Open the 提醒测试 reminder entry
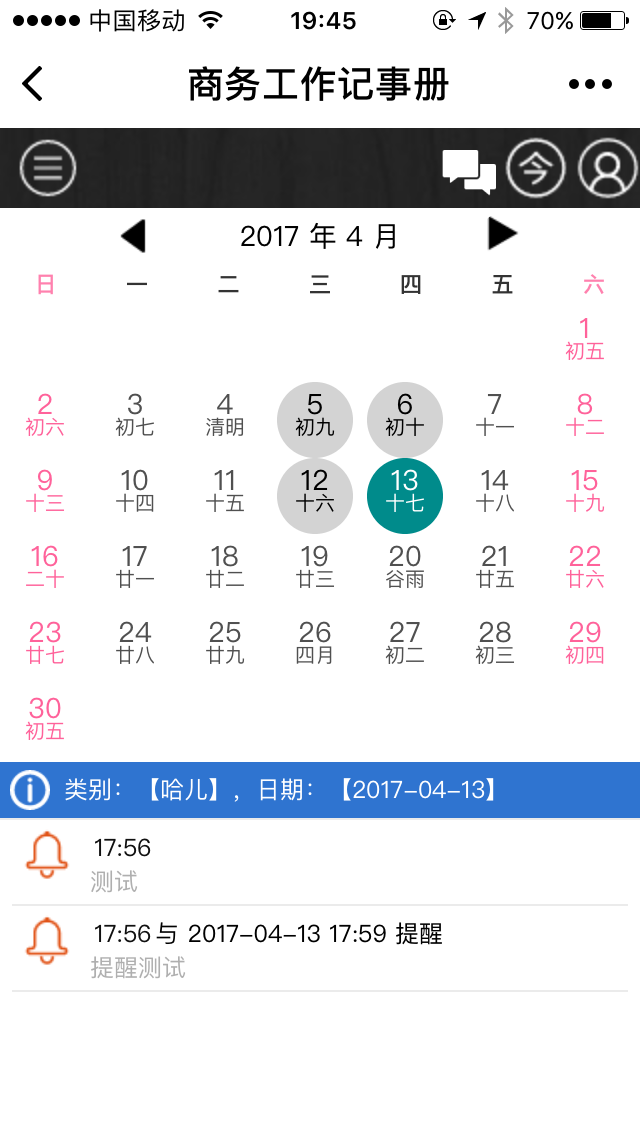This screenshot has height=1136, width=640. pyautogui.click(x=320, y=950)
